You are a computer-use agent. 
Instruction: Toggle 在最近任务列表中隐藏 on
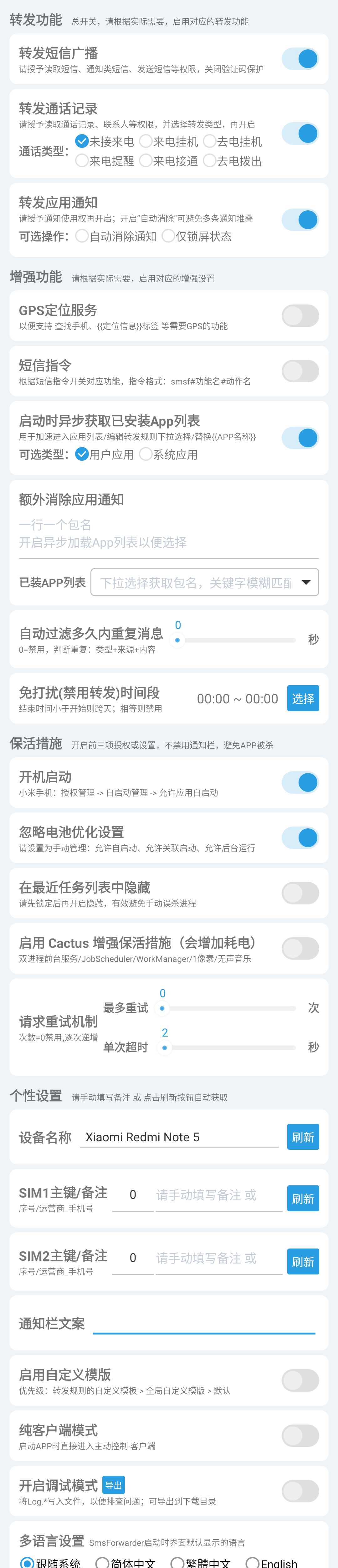300,893
